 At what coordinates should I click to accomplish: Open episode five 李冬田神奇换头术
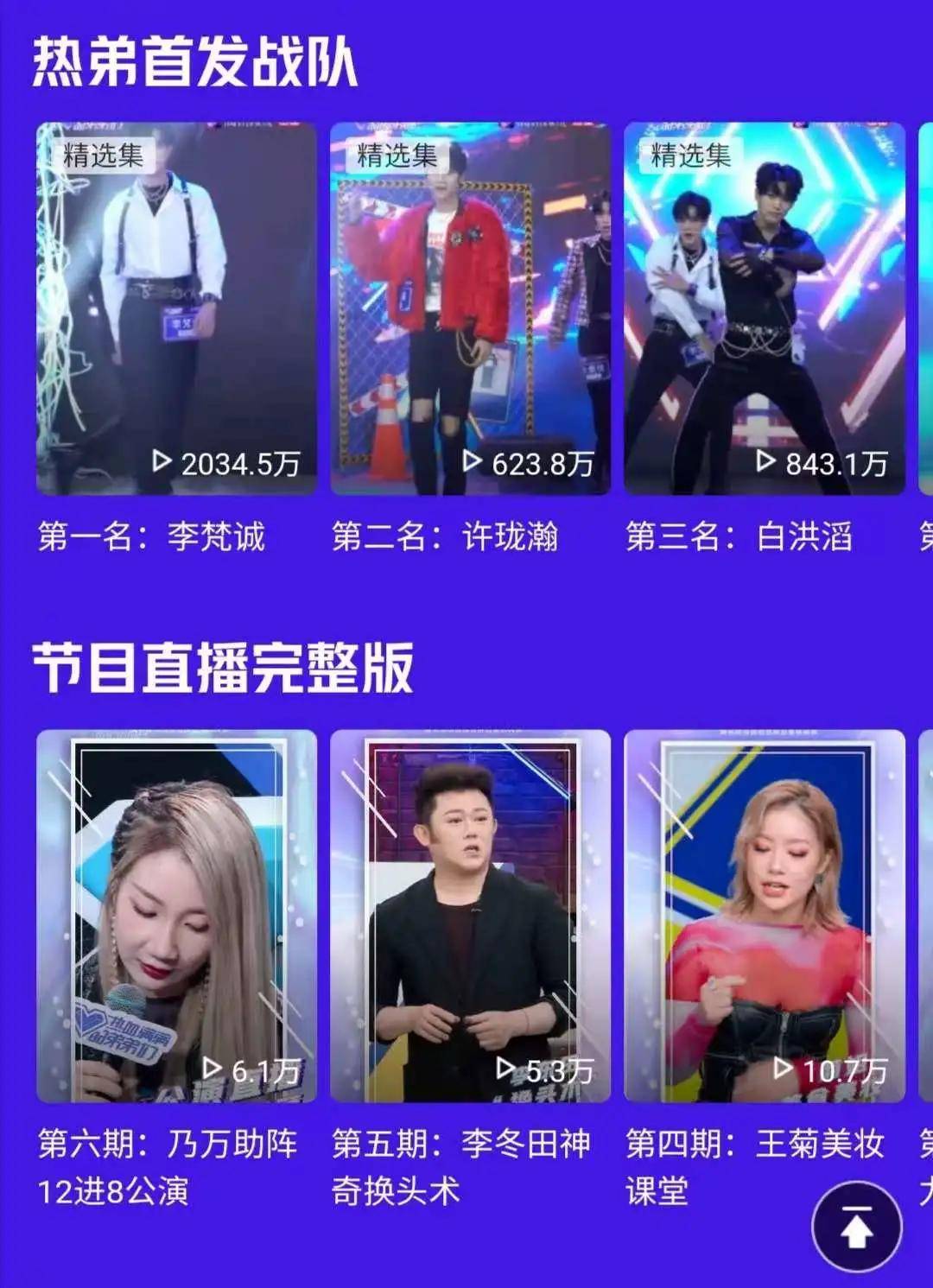coord(470,916)
